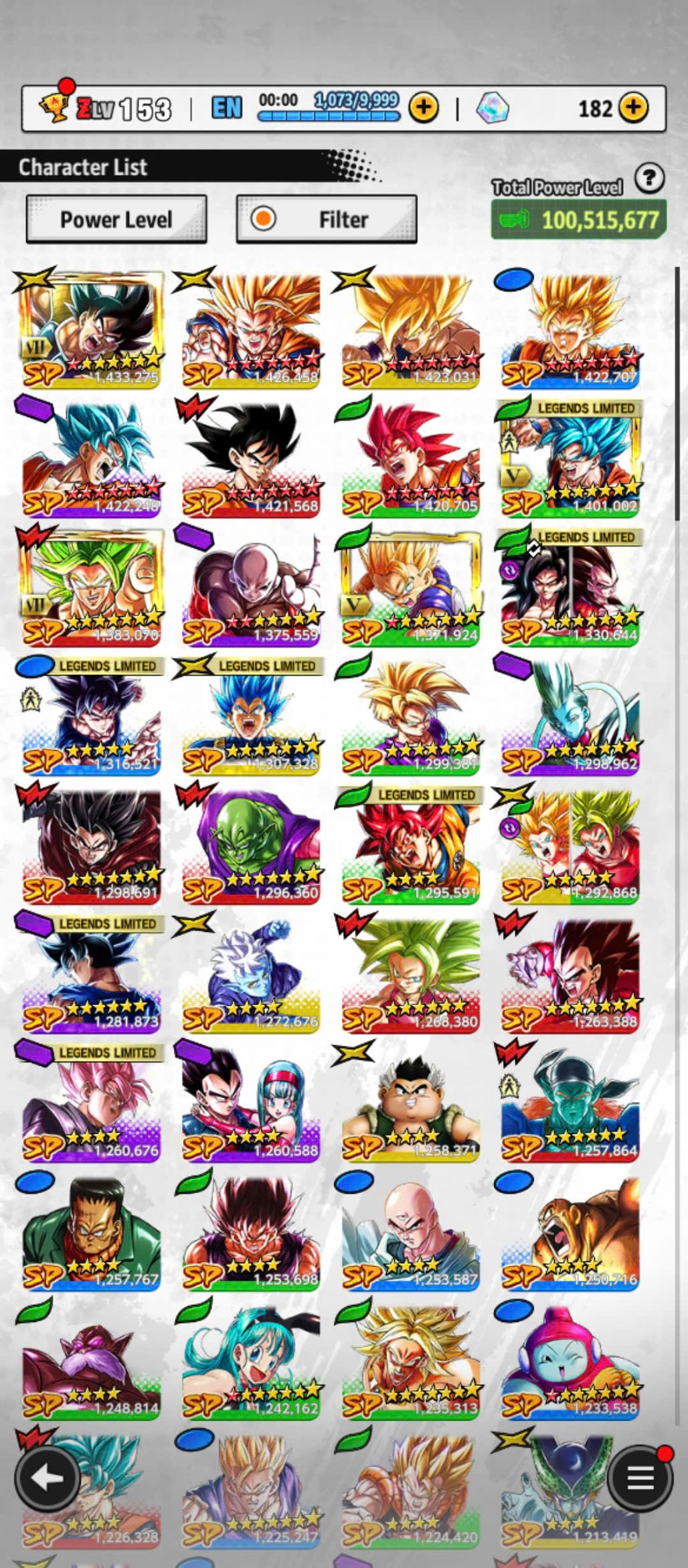
Task: Select Legends Limited Vegeta with 1,307,328 power
Action: pyautogui.click(x=250, y=718)
